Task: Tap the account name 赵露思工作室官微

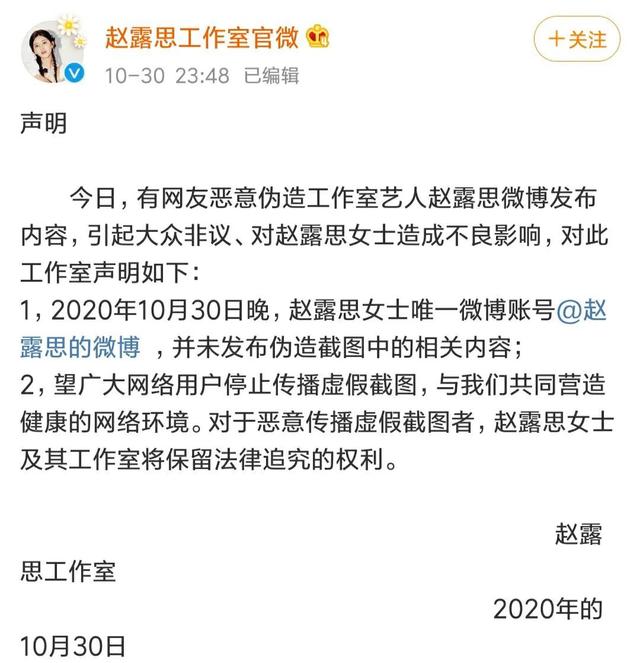Action: pos(204,38)
